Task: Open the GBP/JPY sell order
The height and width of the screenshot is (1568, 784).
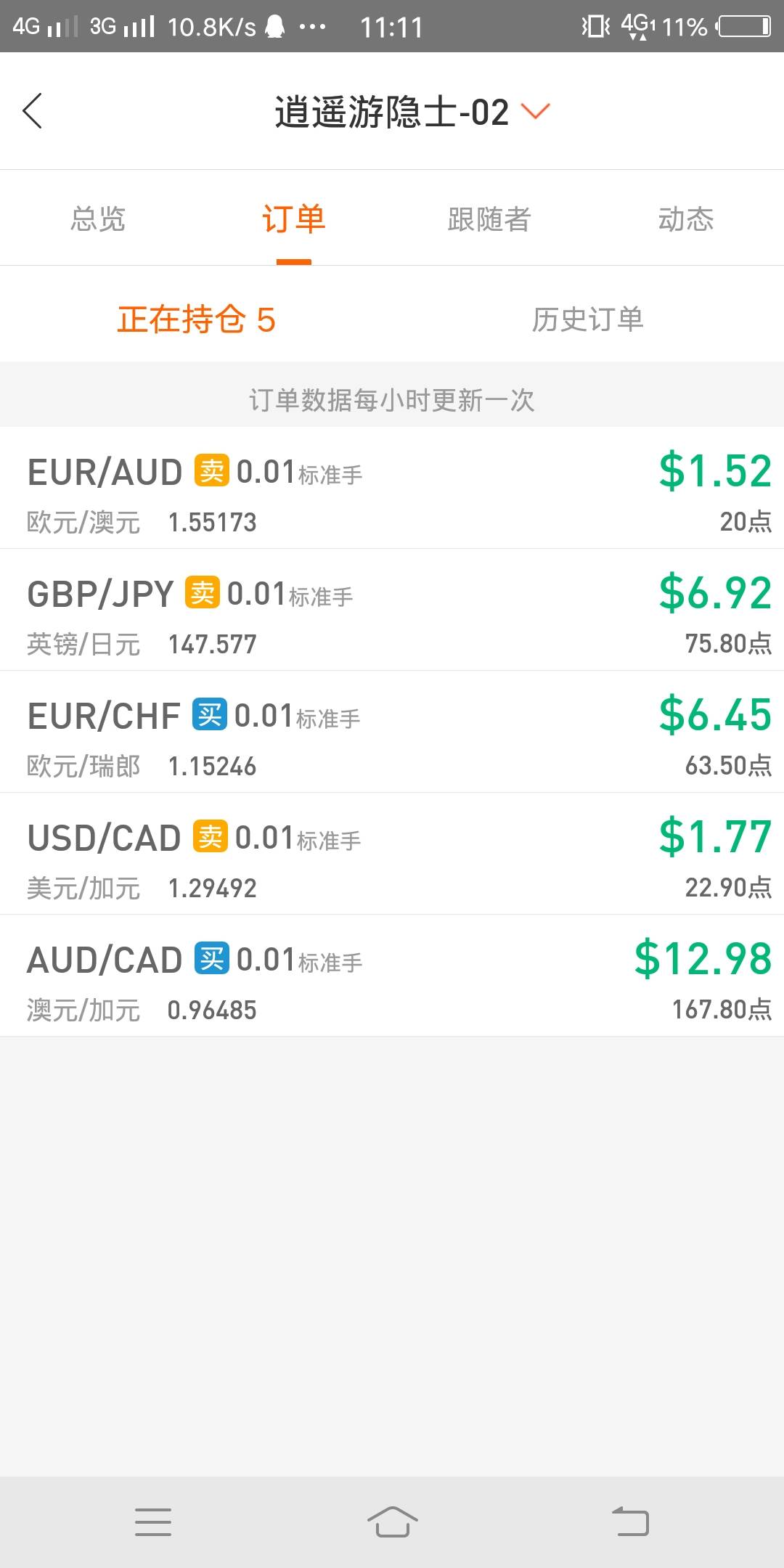Action: pos(392,610)
